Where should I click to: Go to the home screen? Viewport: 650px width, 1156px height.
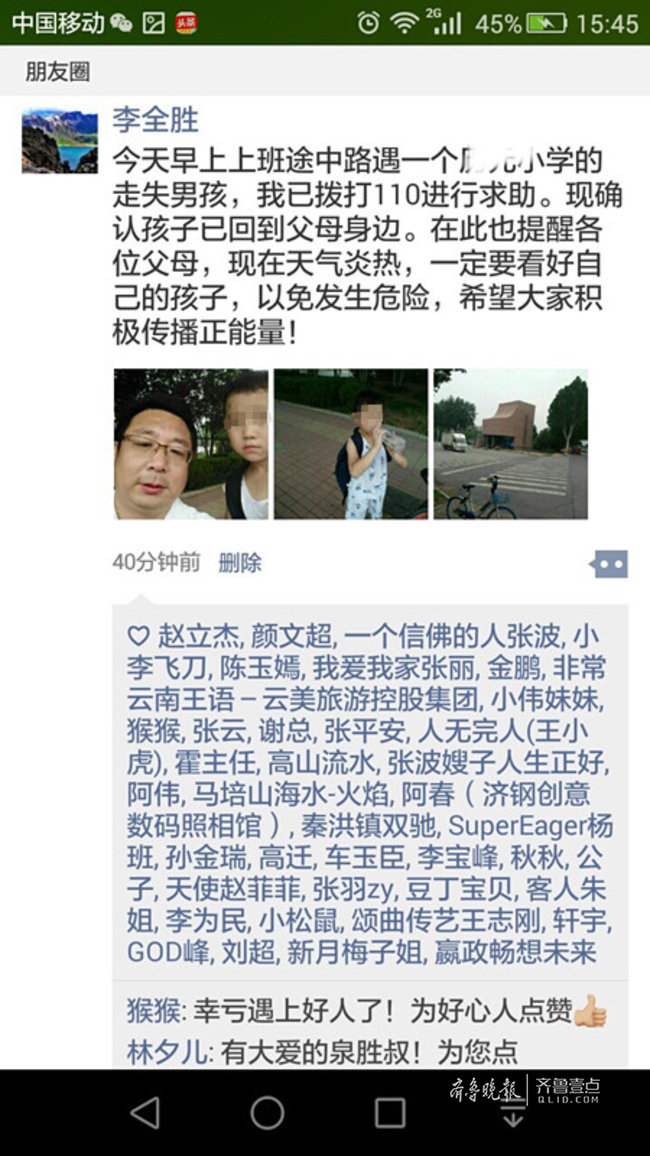pyautogui.click(x=267, y=1112)
